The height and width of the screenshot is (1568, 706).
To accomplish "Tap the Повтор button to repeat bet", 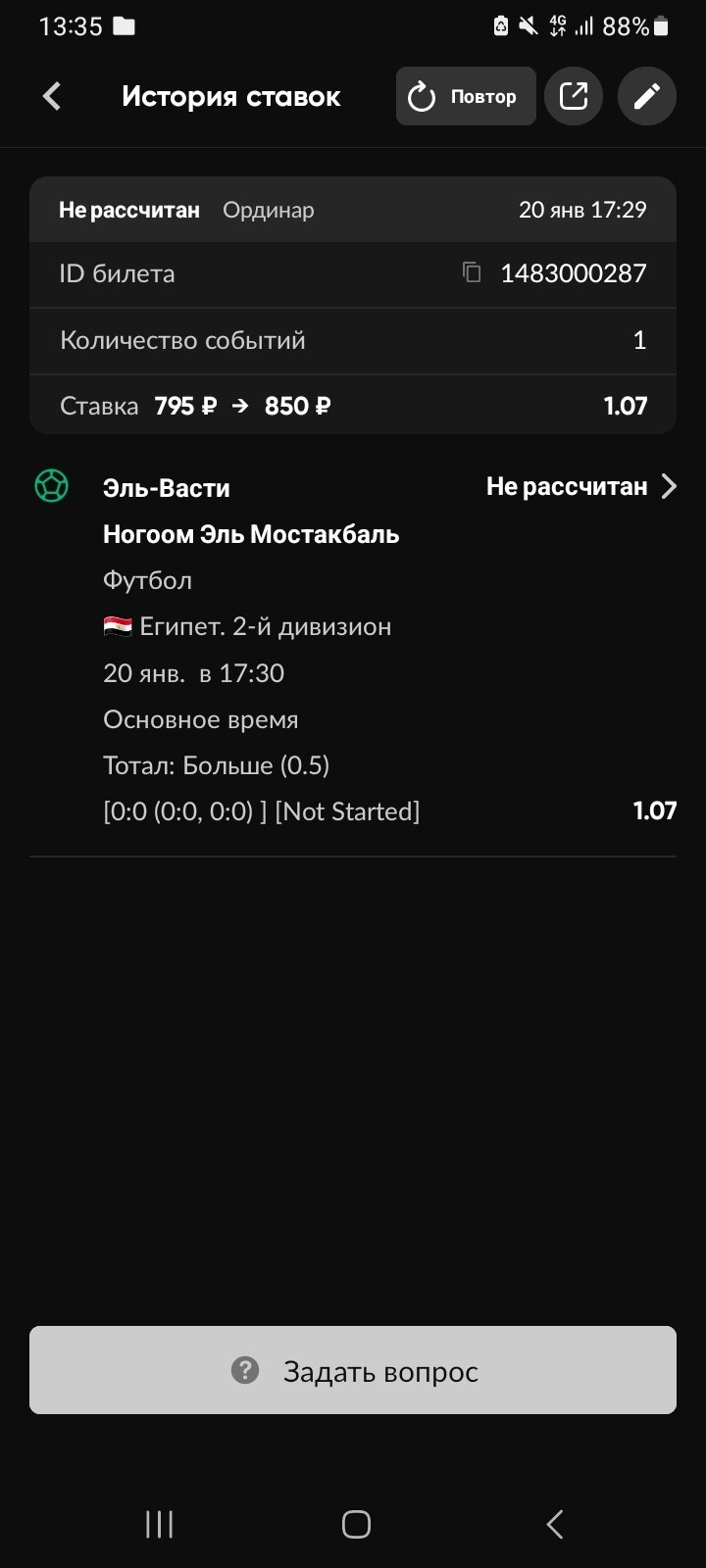I will coord(466,96).
